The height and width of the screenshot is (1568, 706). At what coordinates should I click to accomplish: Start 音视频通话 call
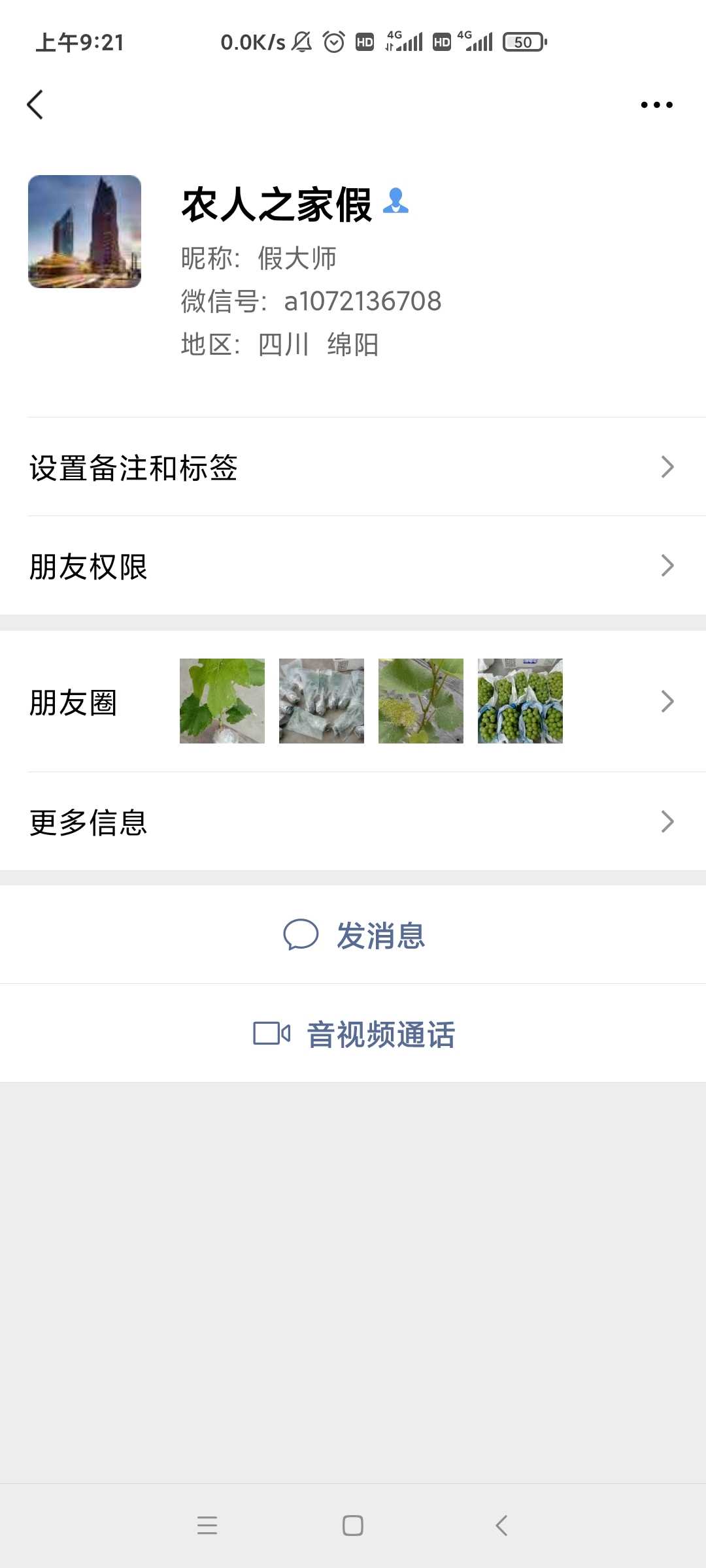point(353,1034)
